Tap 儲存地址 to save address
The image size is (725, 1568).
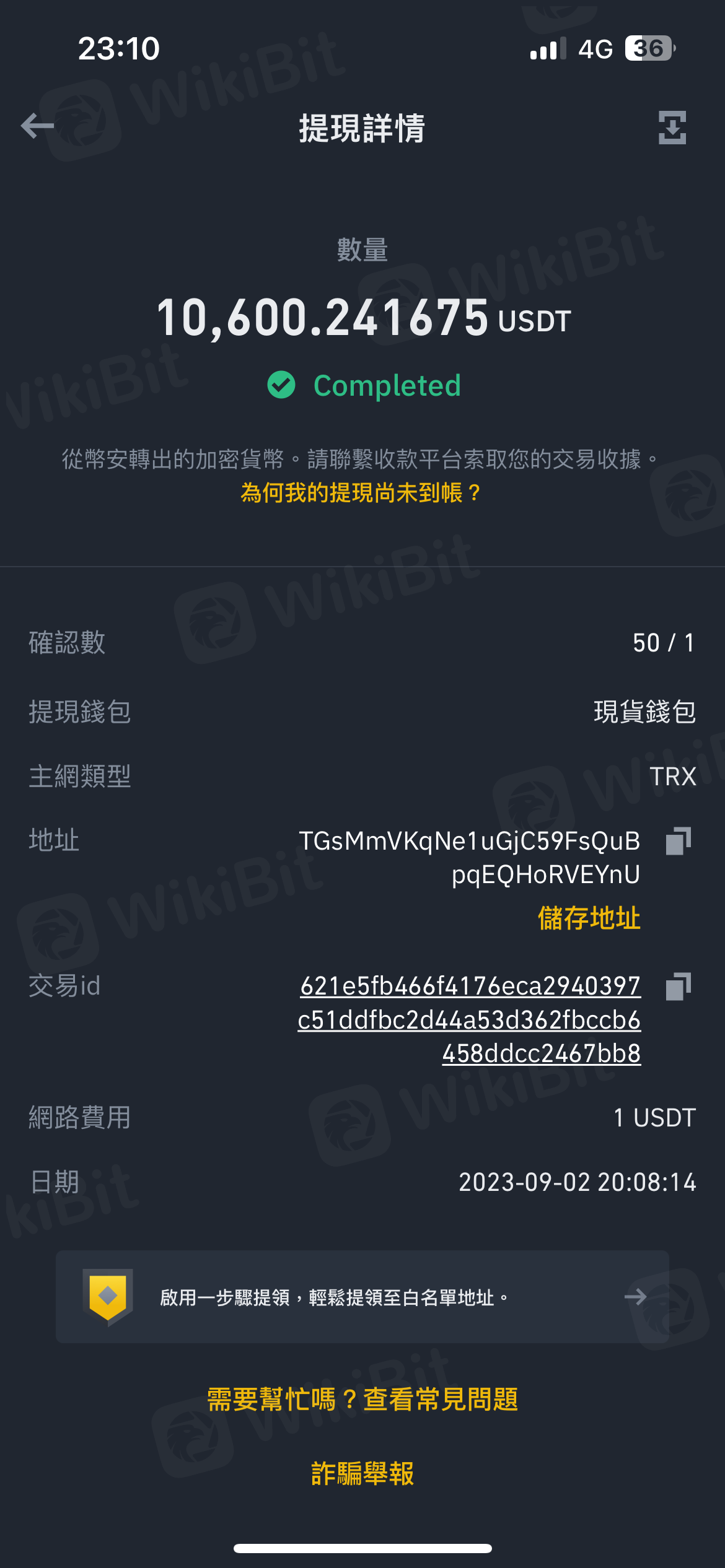[x=589, y=918]
